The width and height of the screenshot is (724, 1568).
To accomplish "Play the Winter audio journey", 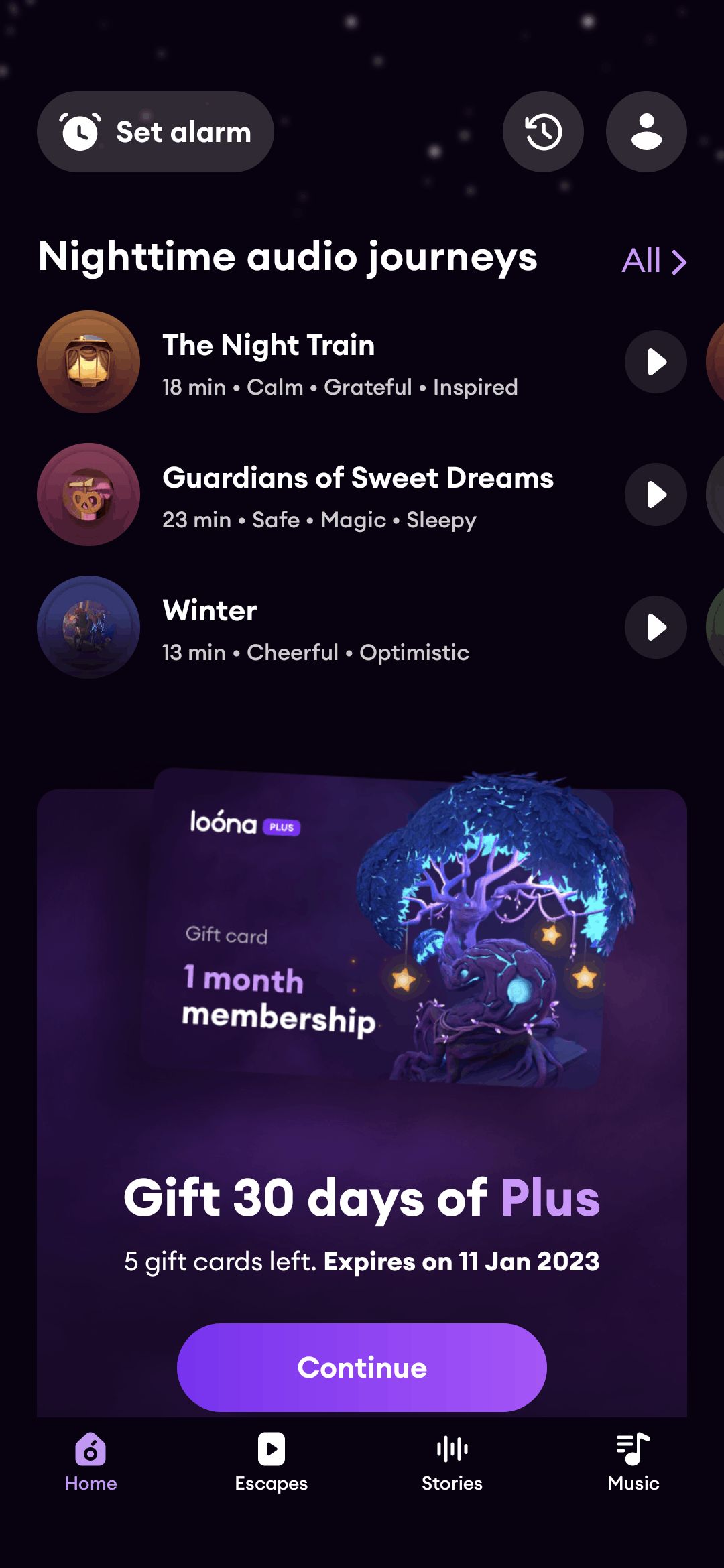I will [x=656, y=627].
